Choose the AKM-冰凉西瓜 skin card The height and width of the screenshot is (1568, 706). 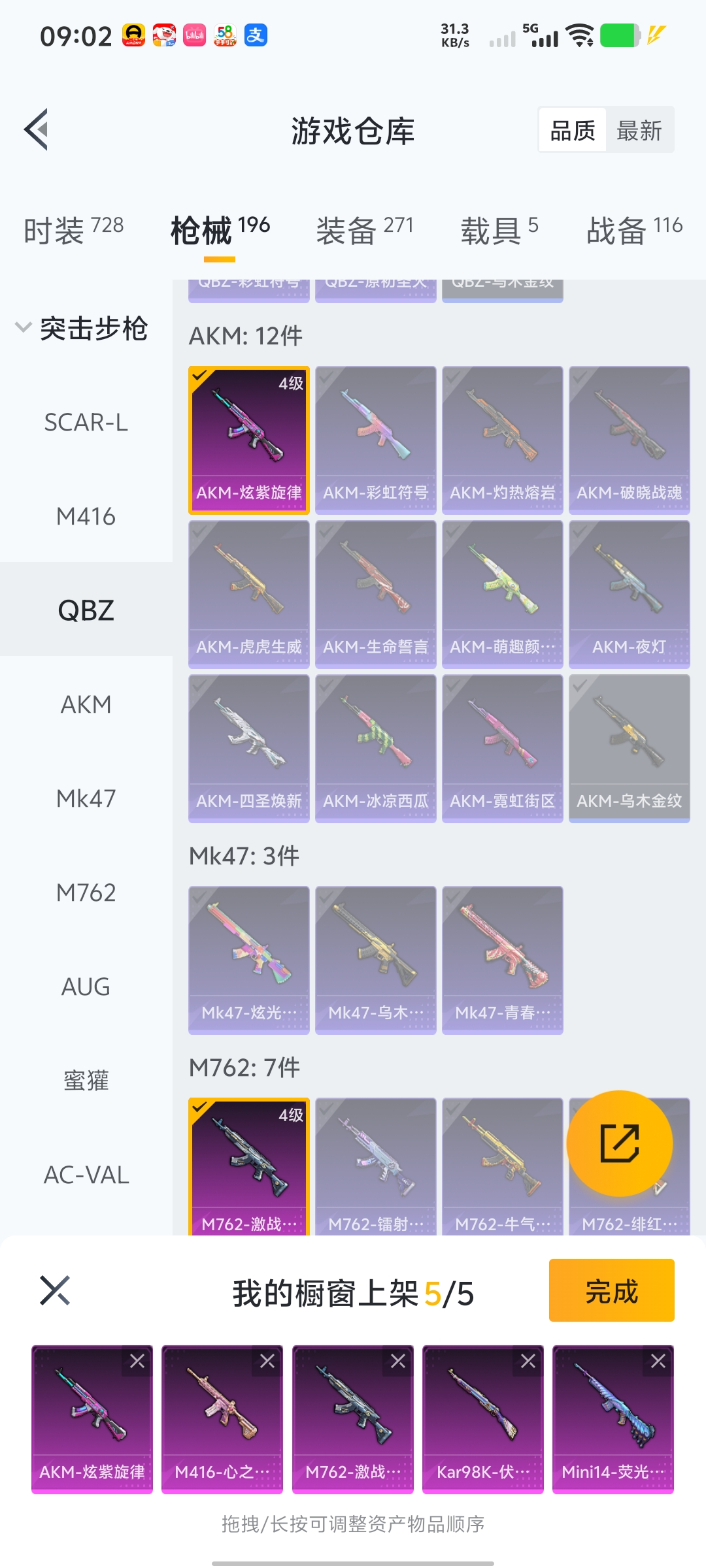pyautogui.click(x=375, y=748)
